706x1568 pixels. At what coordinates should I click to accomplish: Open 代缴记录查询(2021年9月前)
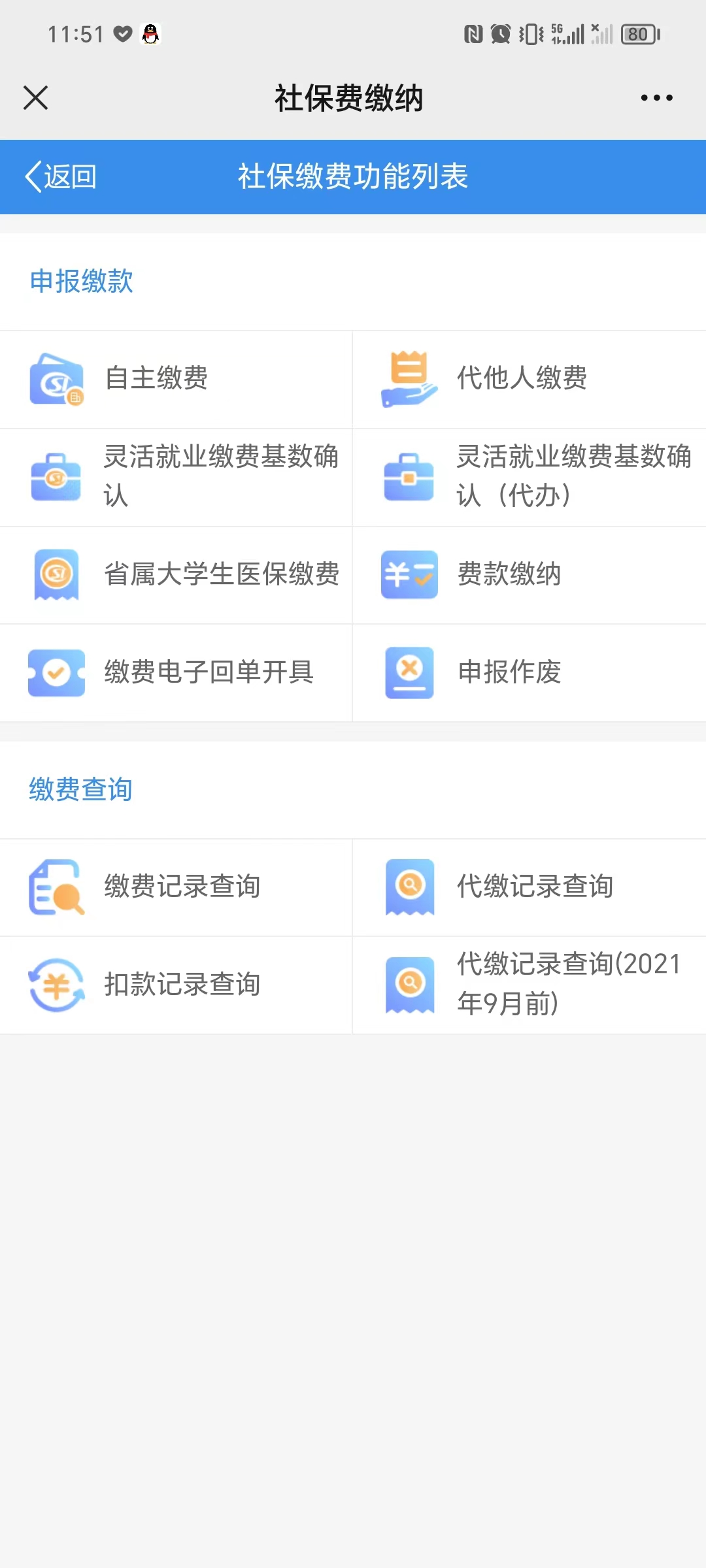(x=529, y=985)
